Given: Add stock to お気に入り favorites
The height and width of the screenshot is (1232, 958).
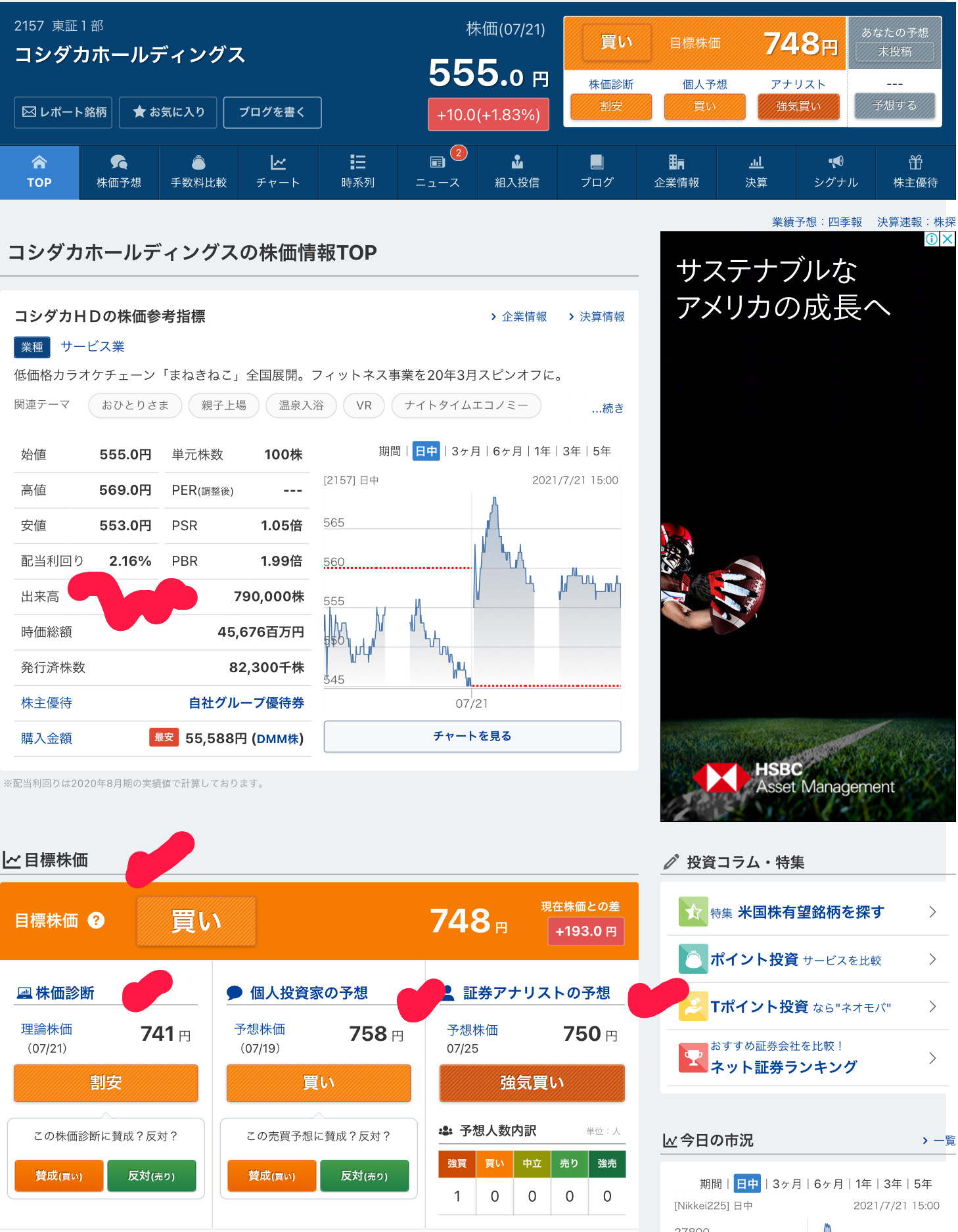Looking at the screenshot, I should click(x=170, y=112).
